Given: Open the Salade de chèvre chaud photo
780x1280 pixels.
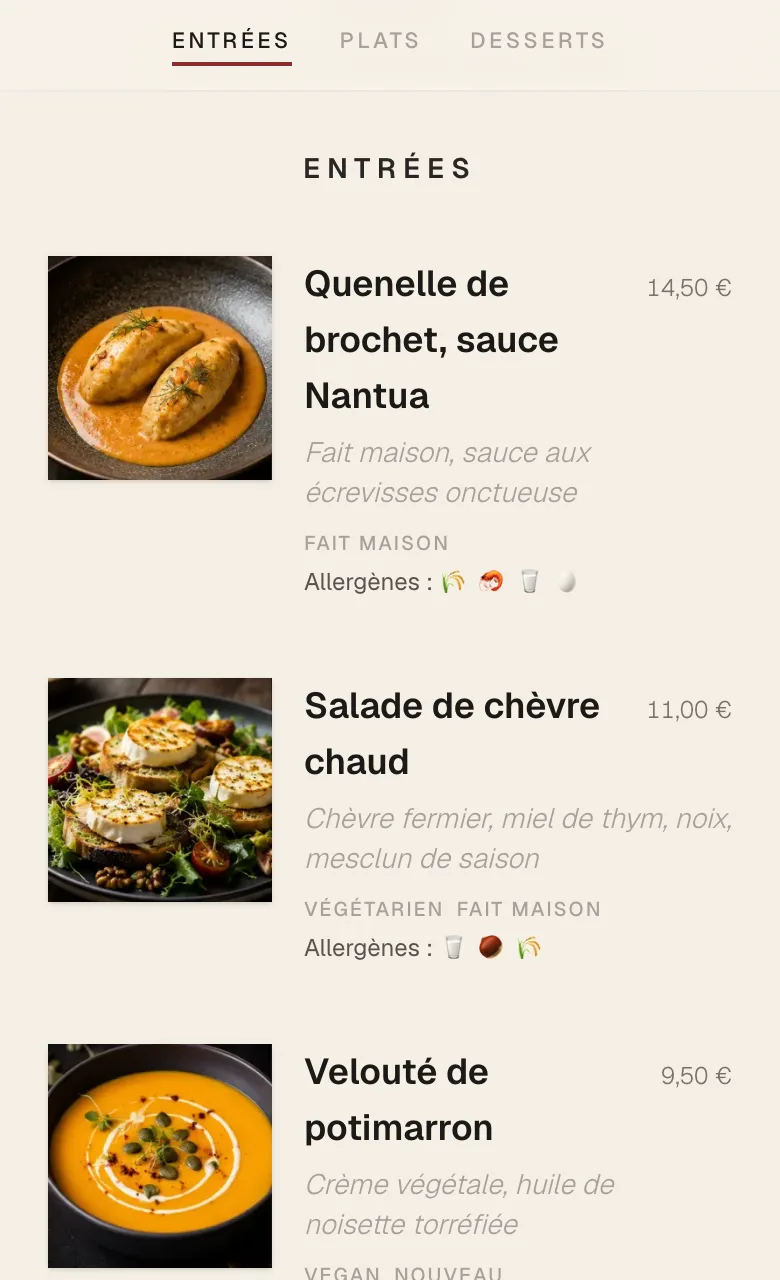Looking at the screenshot, I should 160,790.
